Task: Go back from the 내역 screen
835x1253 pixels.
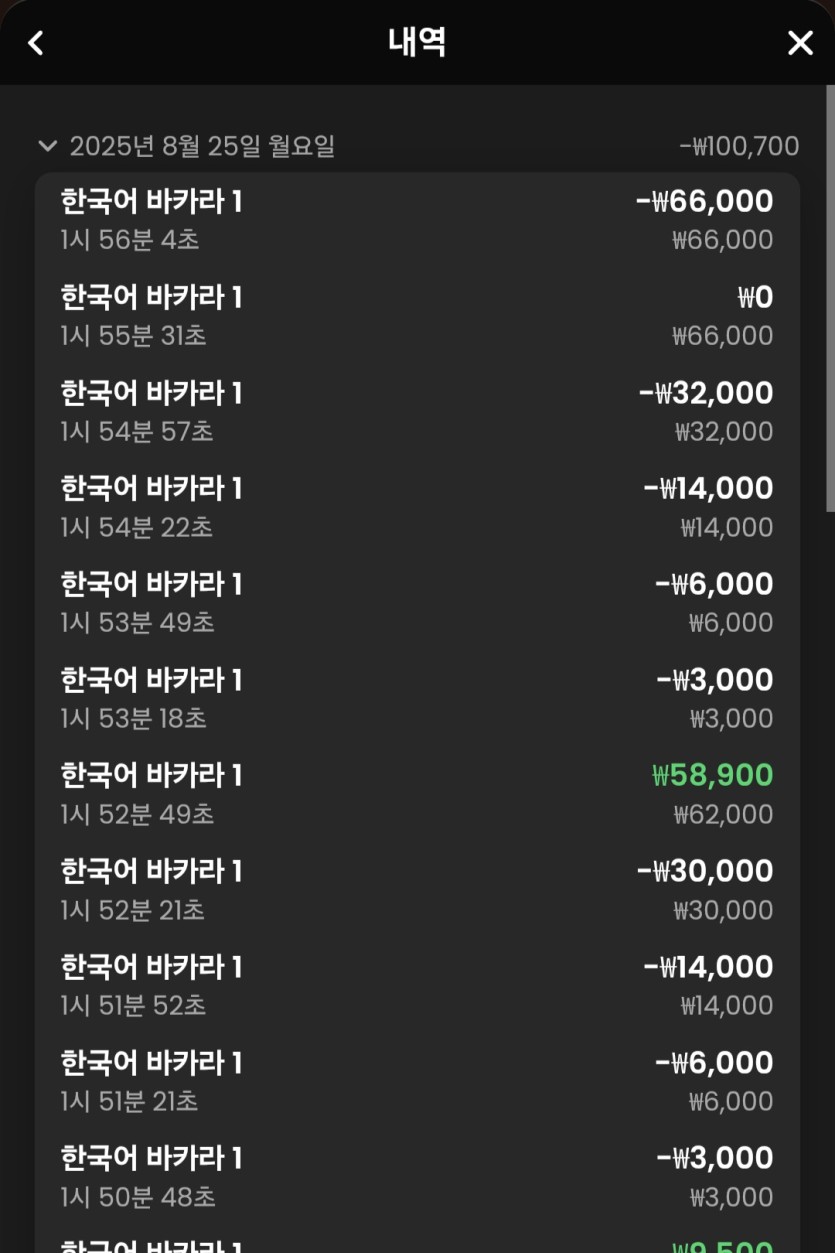Action: (x=36, y=43)
